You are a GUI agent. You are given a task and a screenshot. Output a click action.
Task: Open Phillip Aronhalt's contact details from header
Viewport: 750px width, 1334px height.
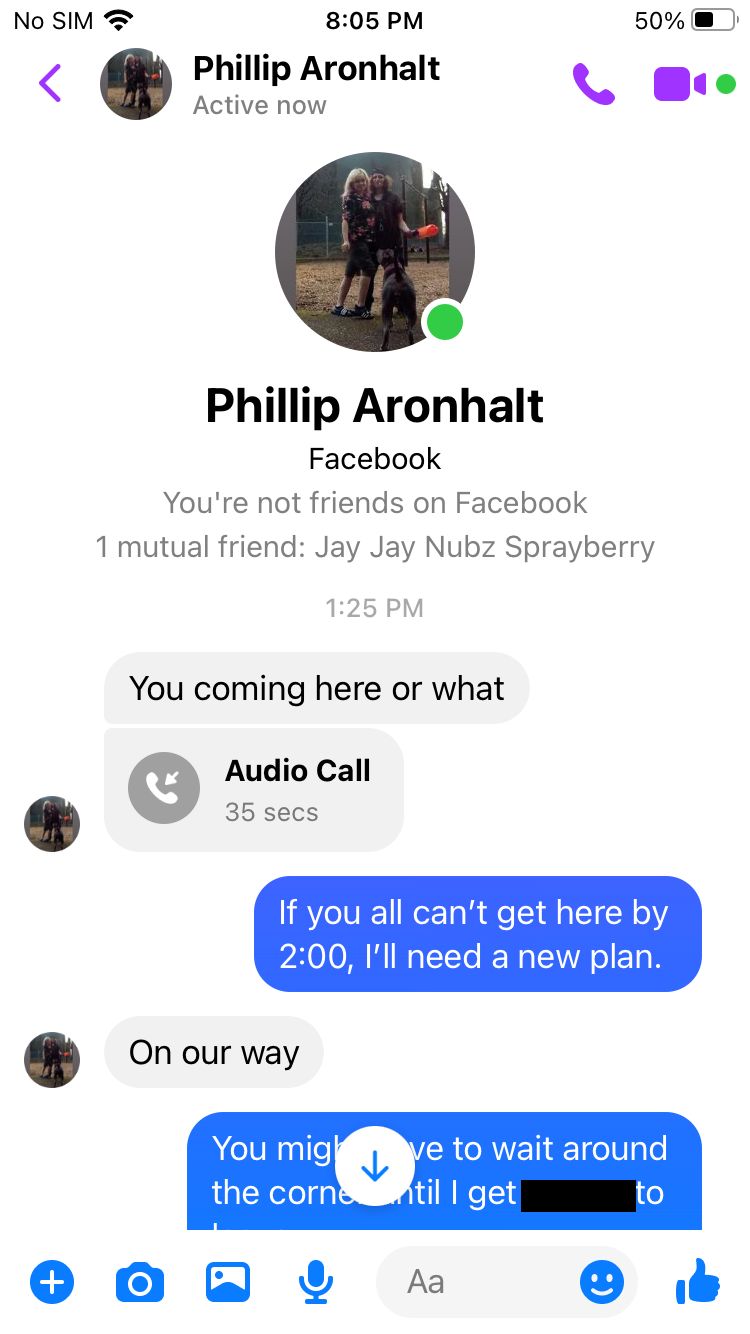tap(316, 84)
